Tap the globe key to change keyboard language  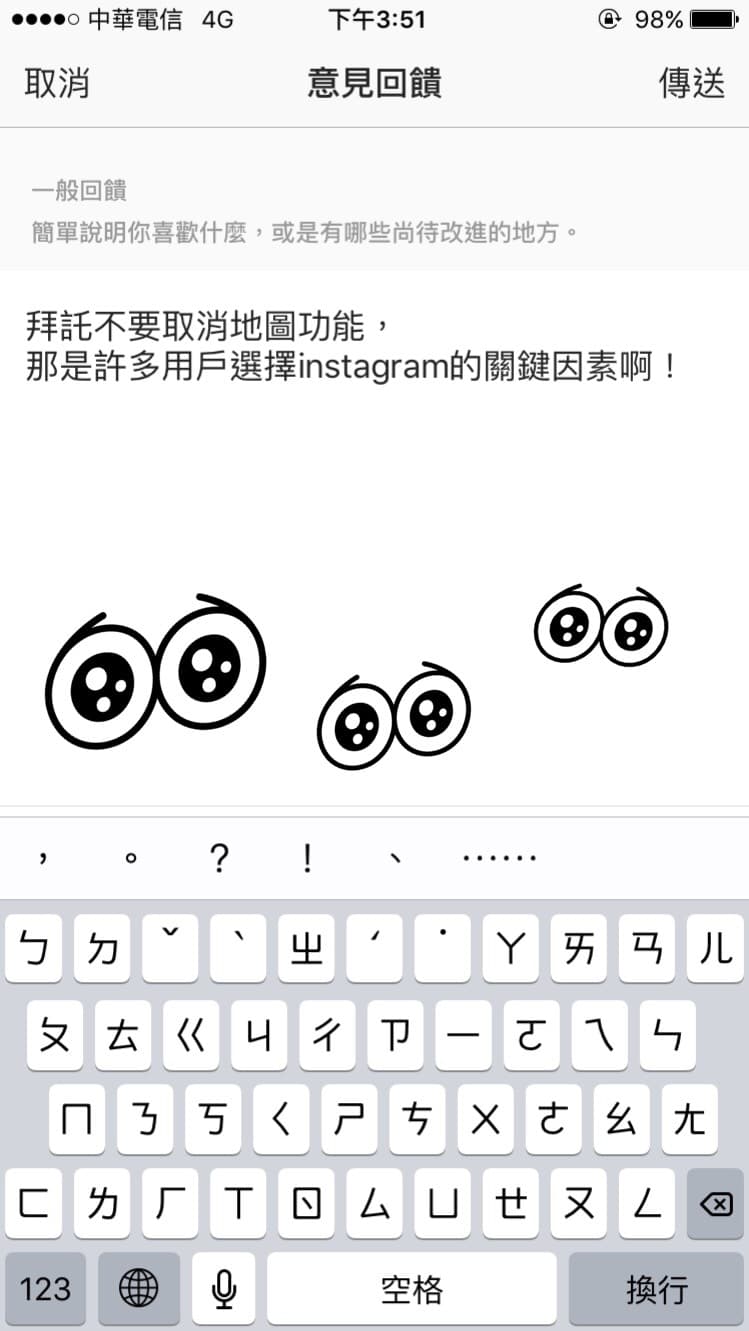(138, 1289)
